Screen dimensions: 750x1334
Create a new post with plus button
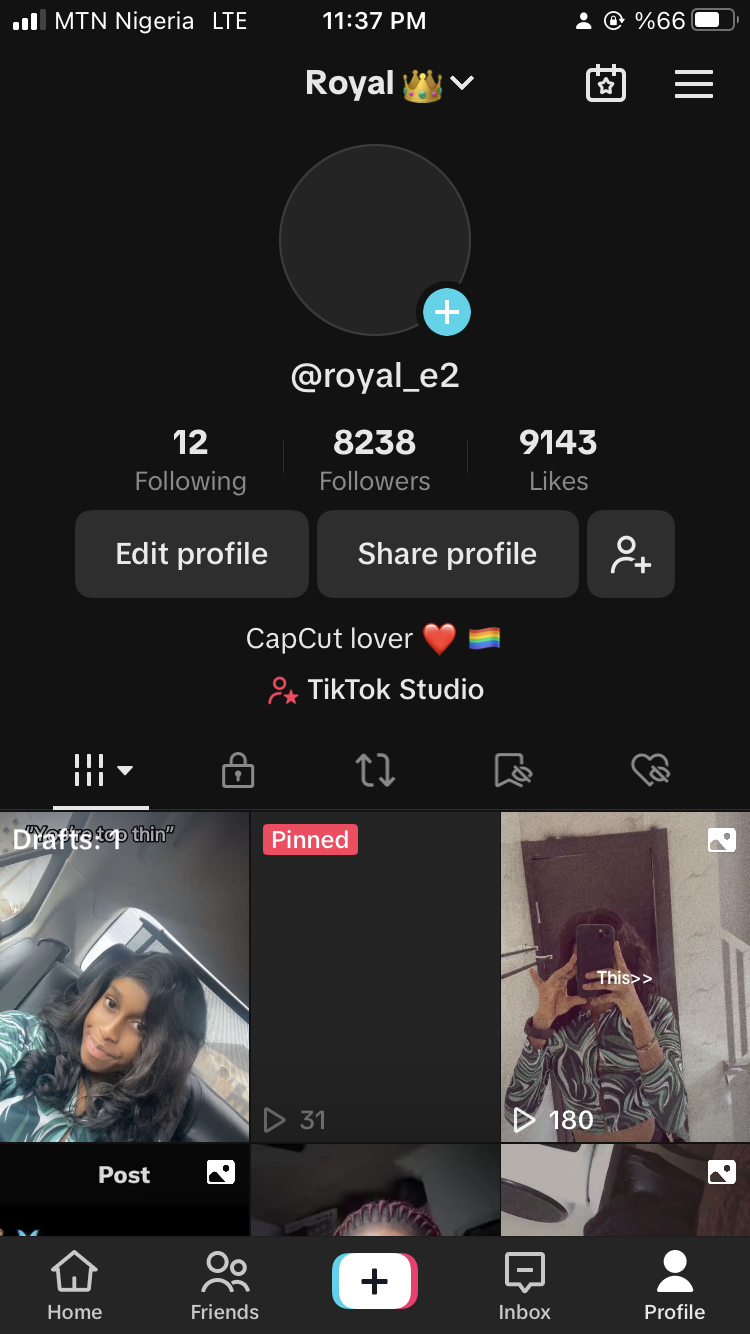click(x=374, y=1281)
